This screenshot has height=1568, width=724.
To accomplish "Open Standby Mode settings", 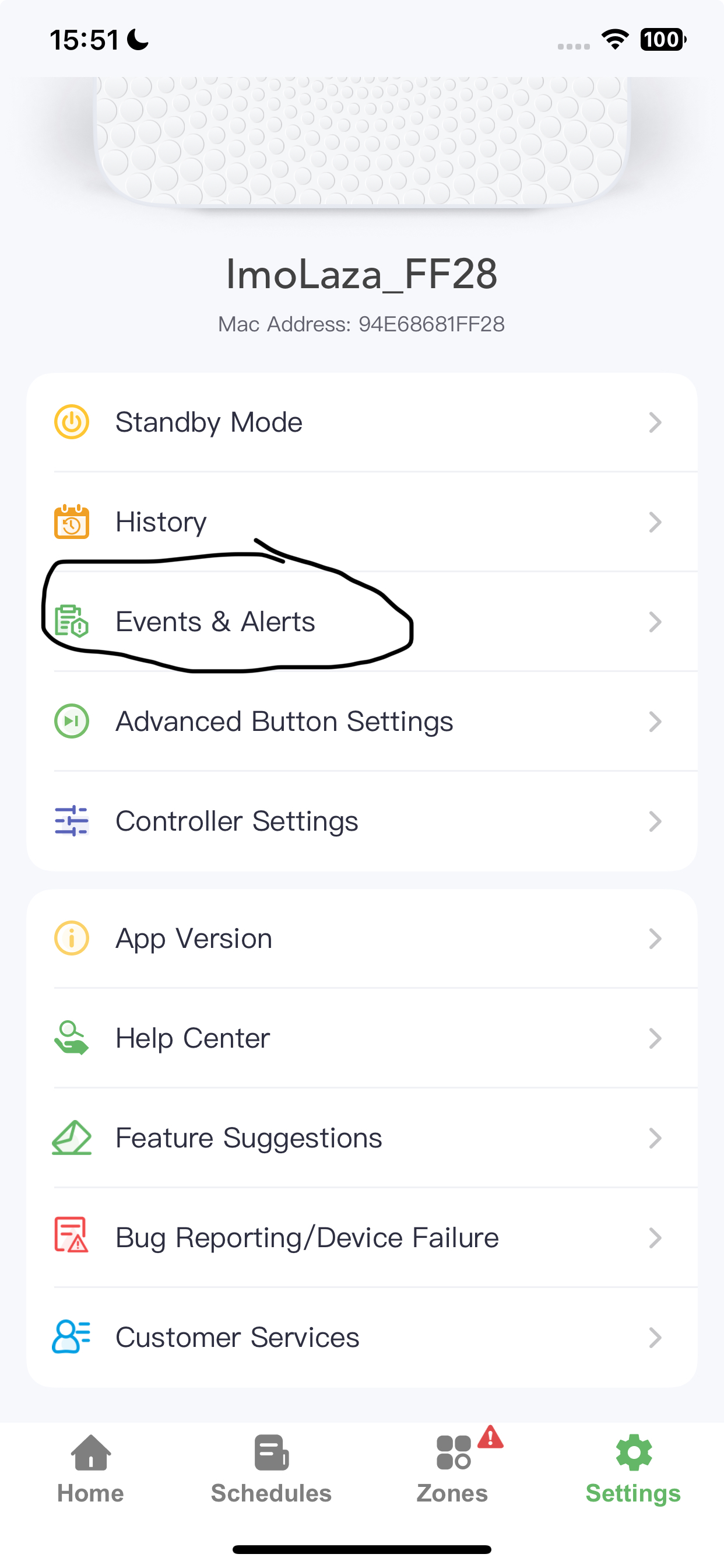I will click(362, 422).
